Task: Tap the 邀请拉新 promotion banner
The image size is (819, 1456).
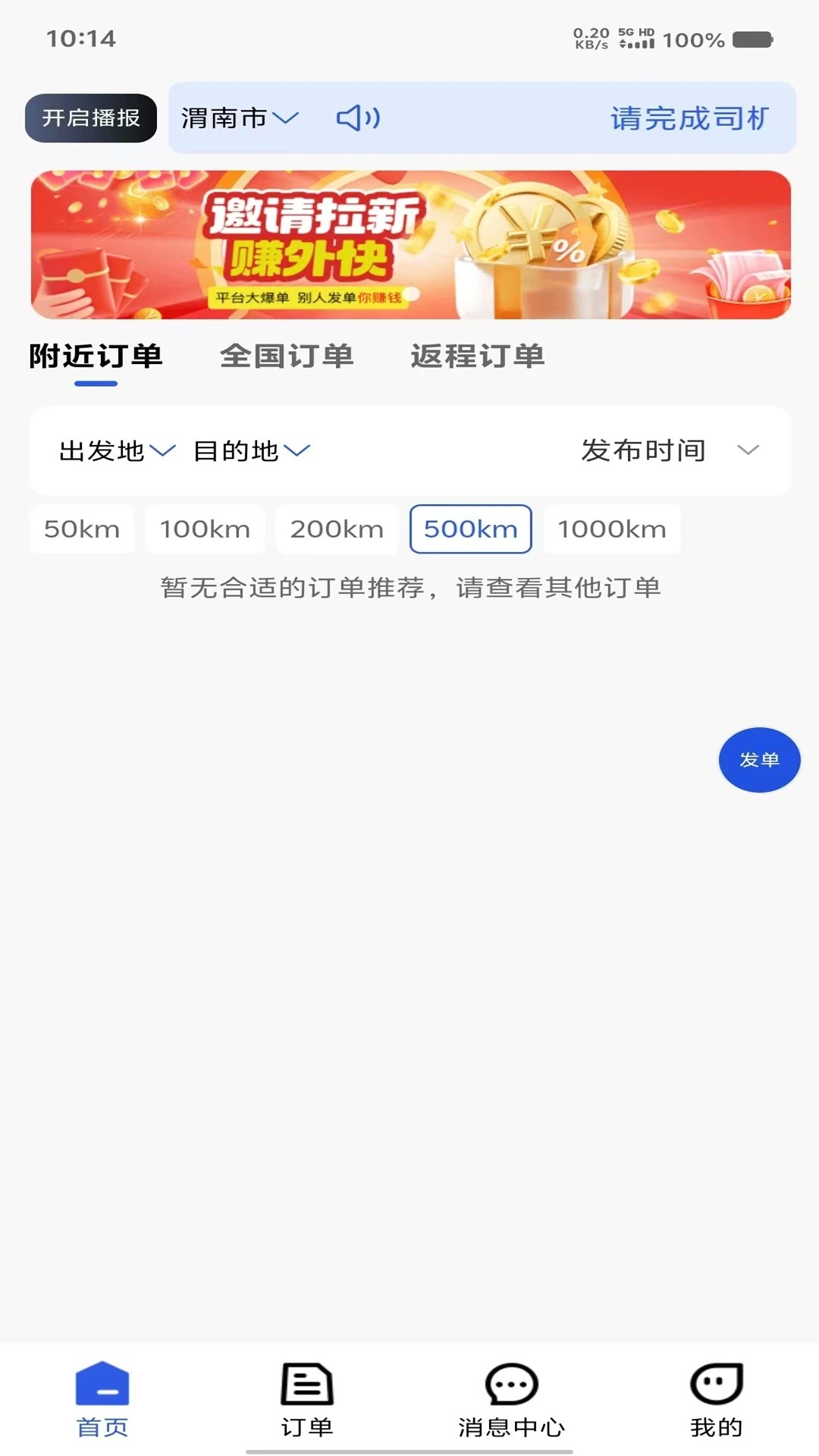Action: (409, 244)
